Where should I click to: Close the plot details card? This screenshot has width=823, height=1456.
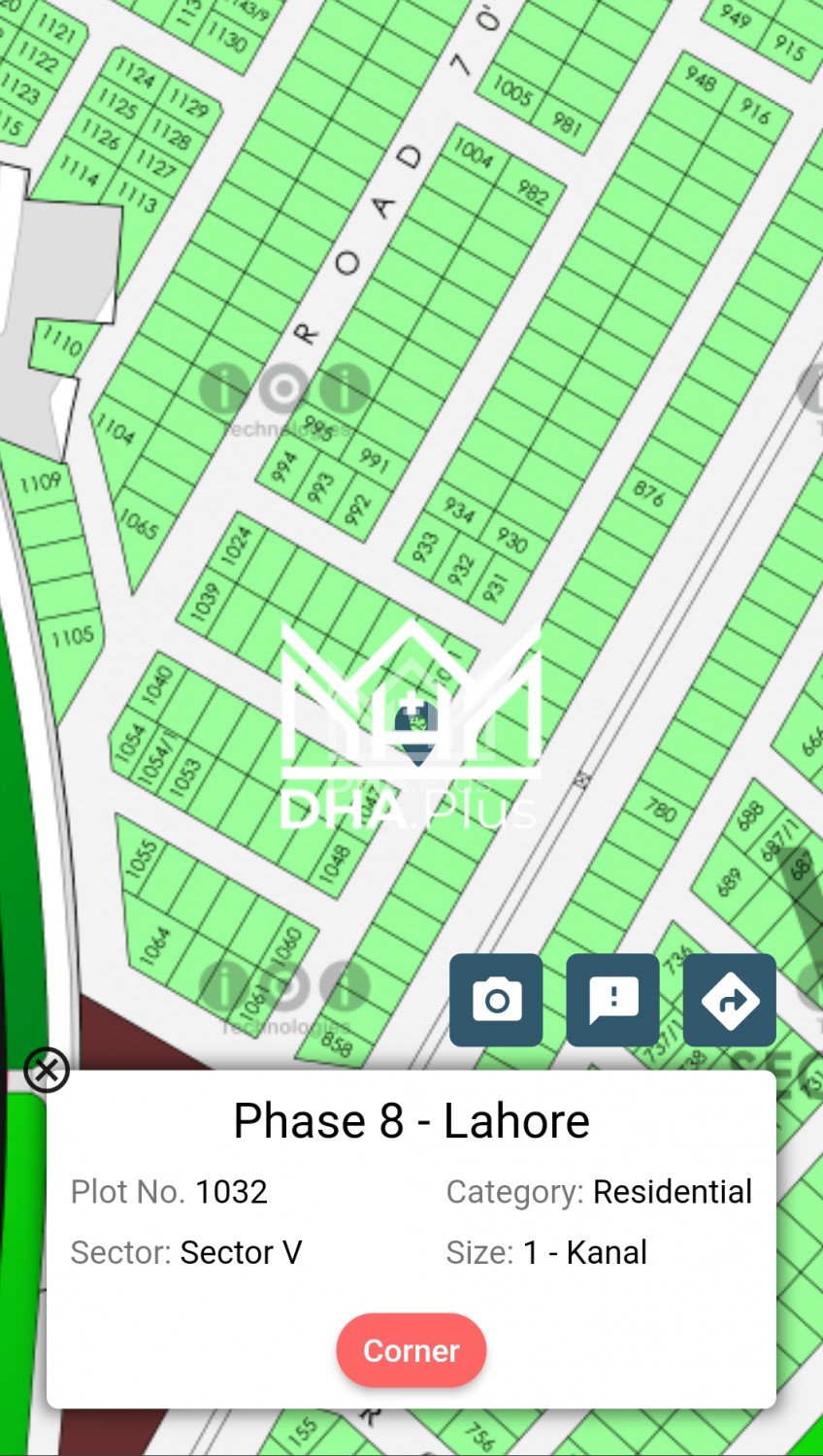(47, 1071)
